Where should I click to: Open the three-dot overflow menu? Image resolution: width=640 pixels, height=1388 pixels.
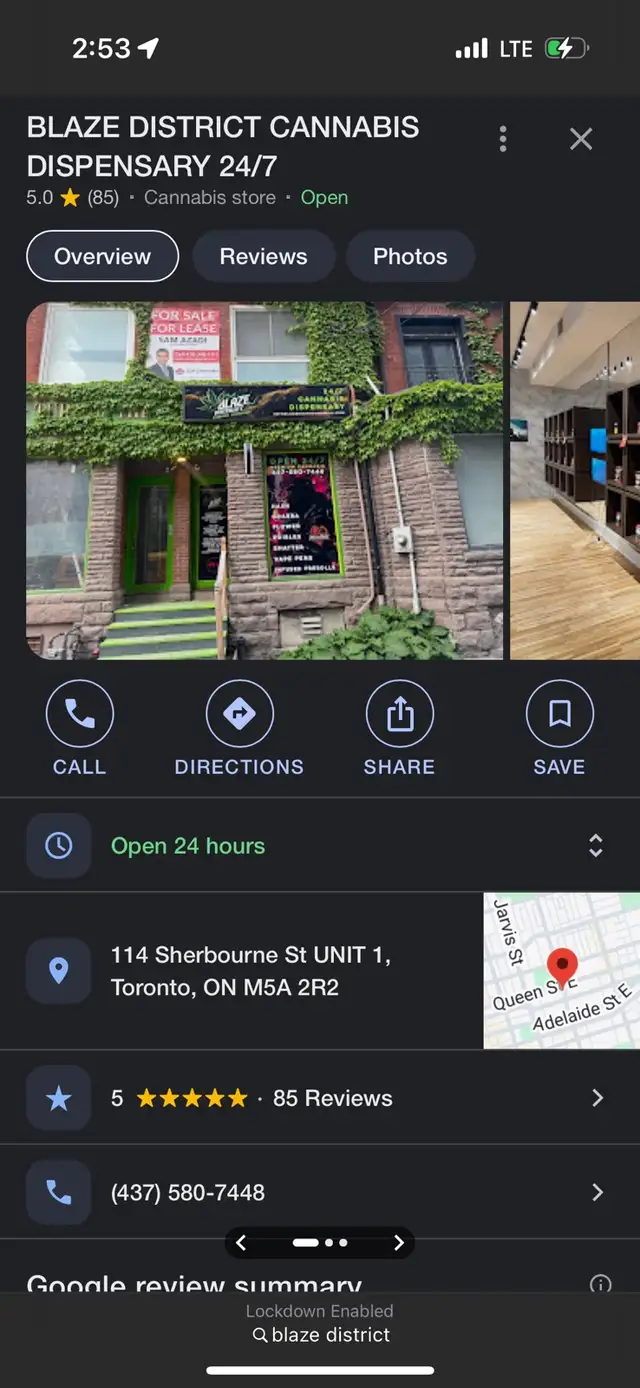pos(503,139)
